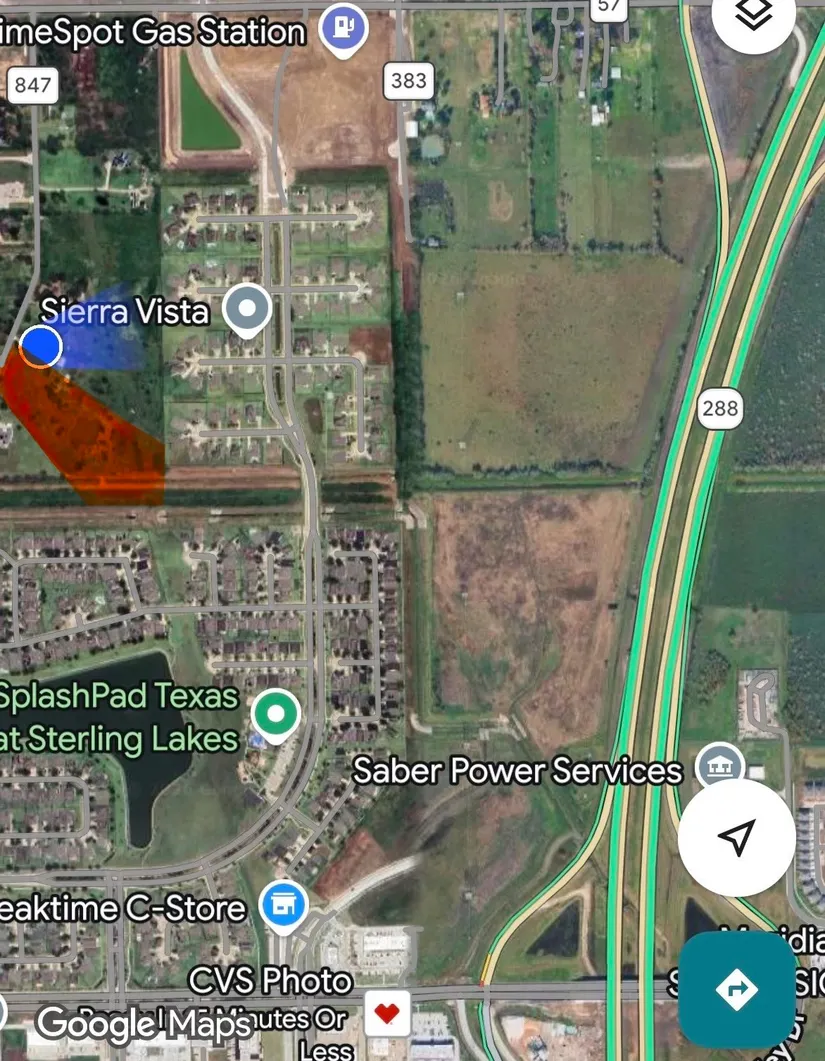Tap the Saber Power Services marker
825x1061 pixels.
pos(720,766)
